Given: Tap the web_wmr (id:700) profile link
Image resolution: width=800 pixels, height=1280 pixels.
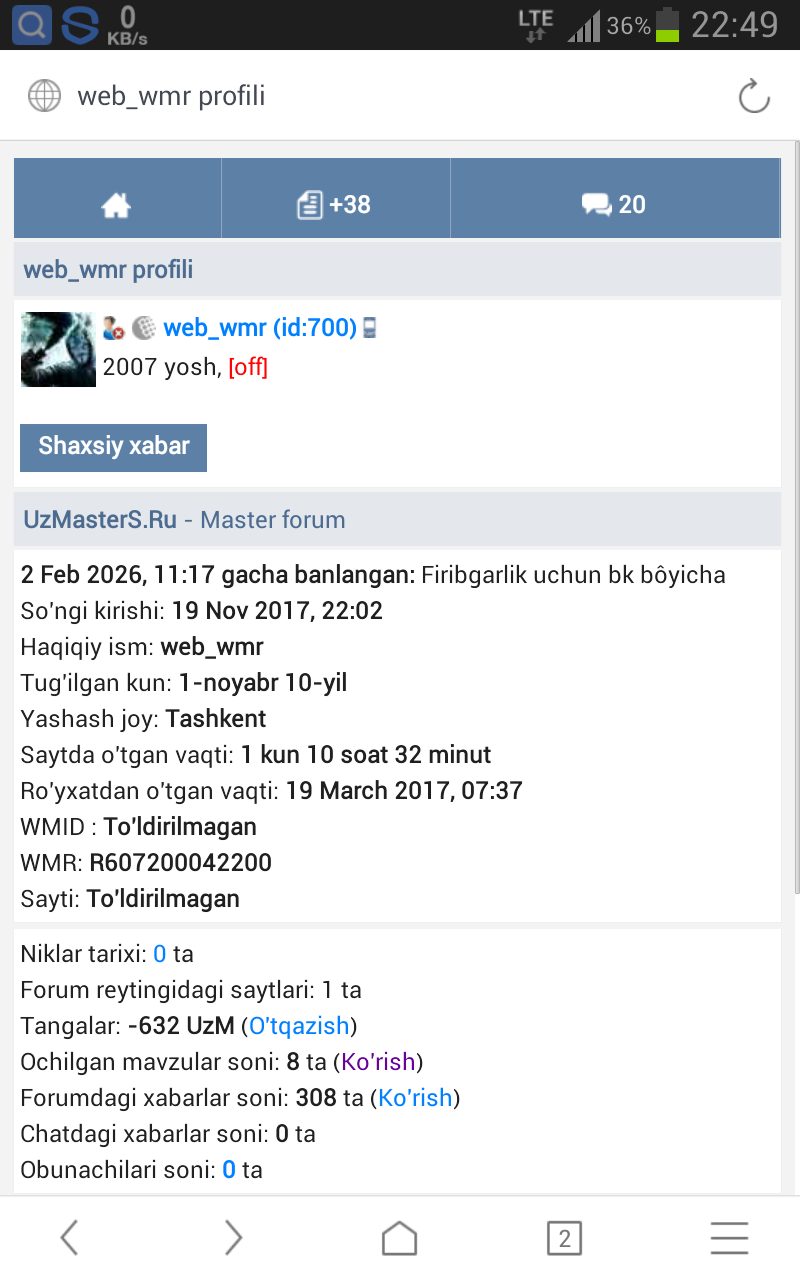Looking at the screenshot, I should (259, 328).
